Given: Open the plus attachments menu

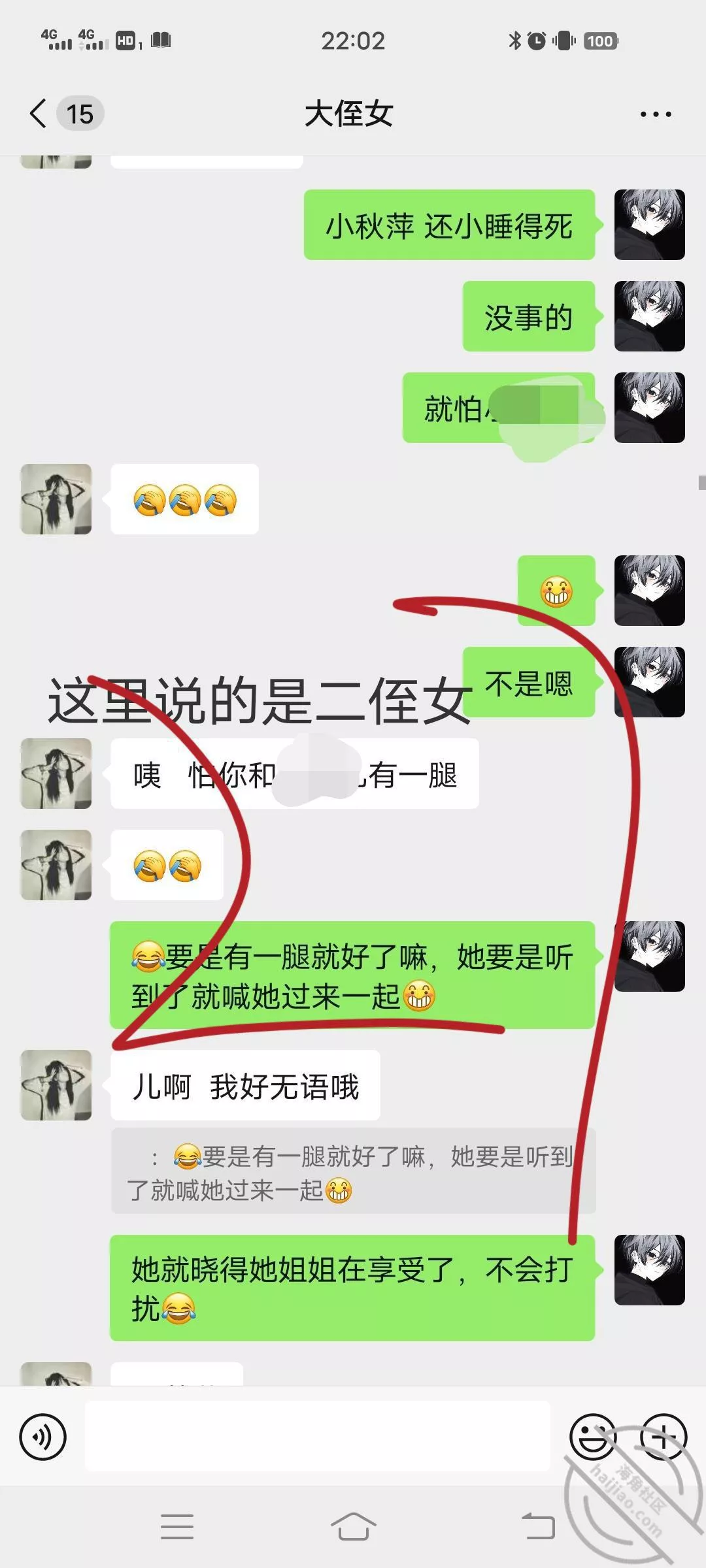Looking at the screenshot, I should [664, 1437].
